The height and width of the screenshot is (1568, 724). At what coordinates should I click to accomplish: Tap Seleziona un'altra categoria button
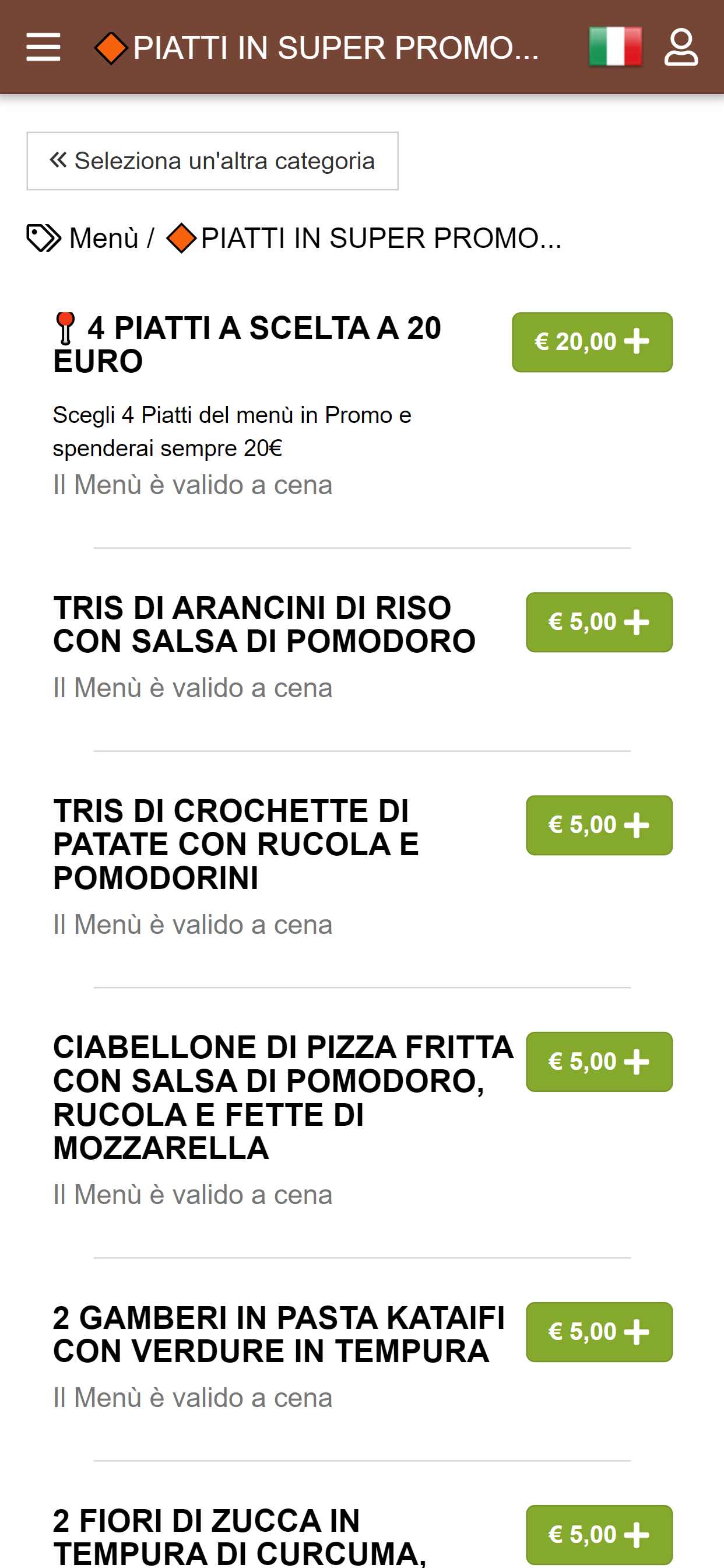(x=212, y=160)
